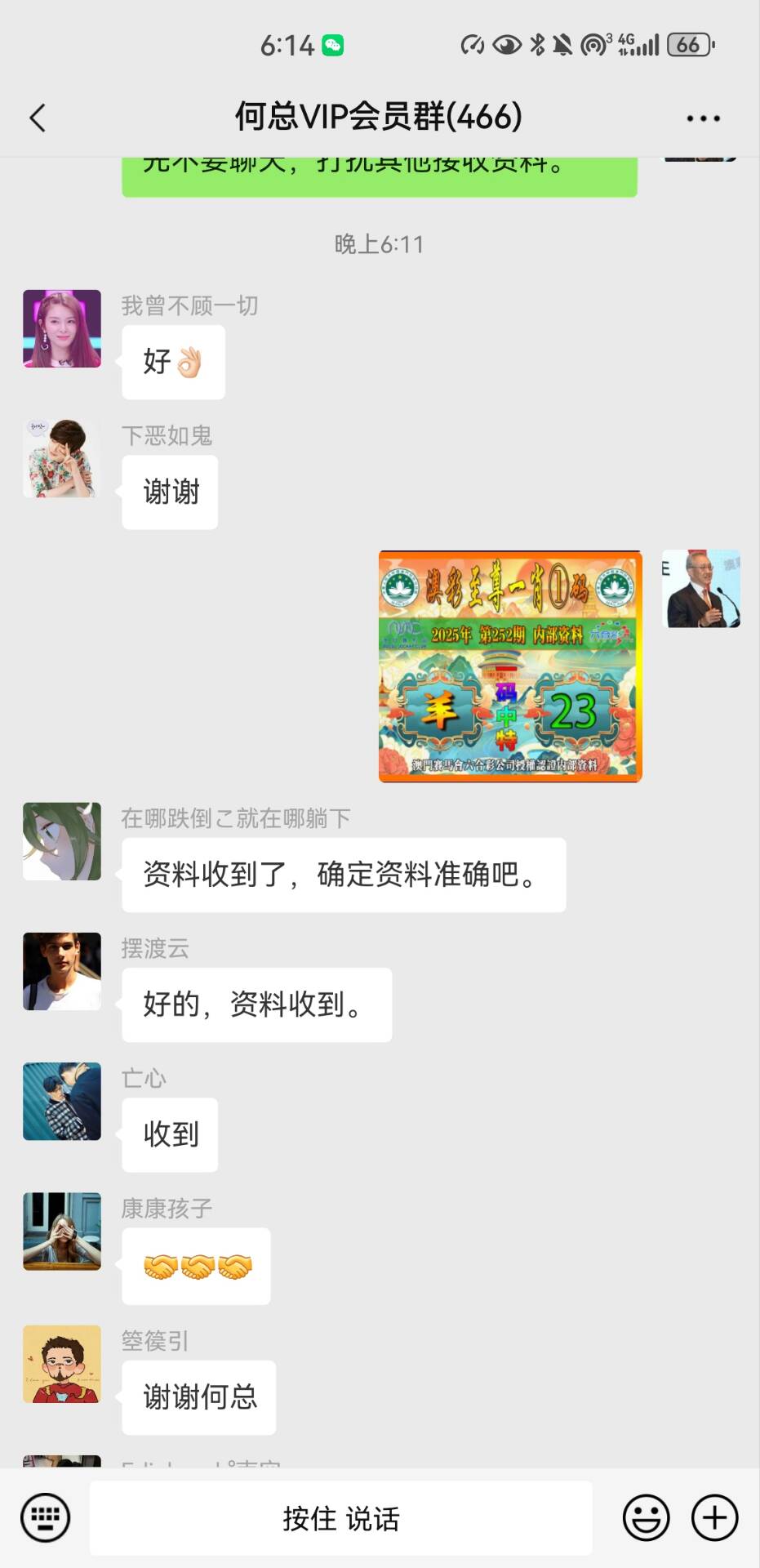View 下恶如鬼's profile avatar
This screenshot has width=760, height=1568.
pyautogui.click(x=62, y=459)
